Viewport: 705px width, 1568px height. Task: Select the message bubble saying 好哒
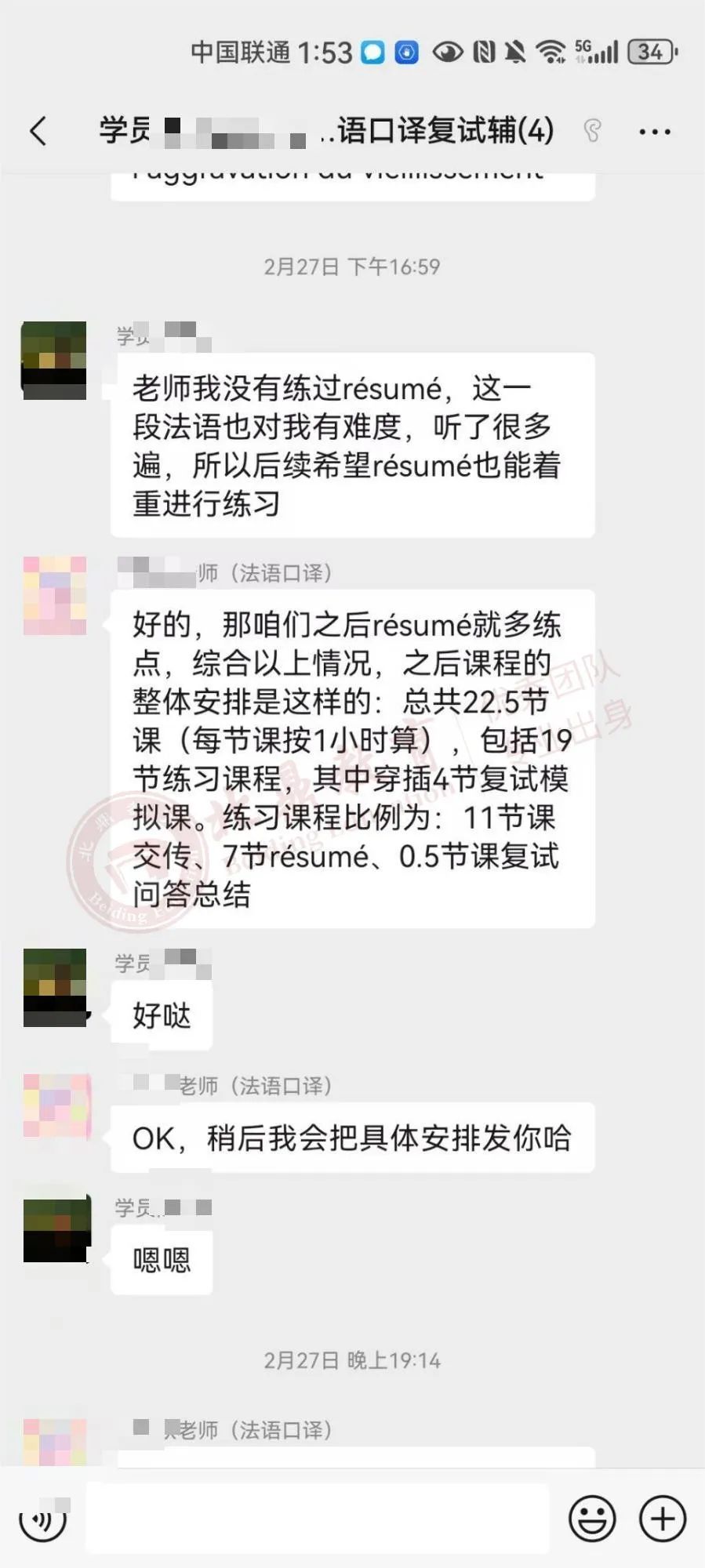click(161, 1013)
